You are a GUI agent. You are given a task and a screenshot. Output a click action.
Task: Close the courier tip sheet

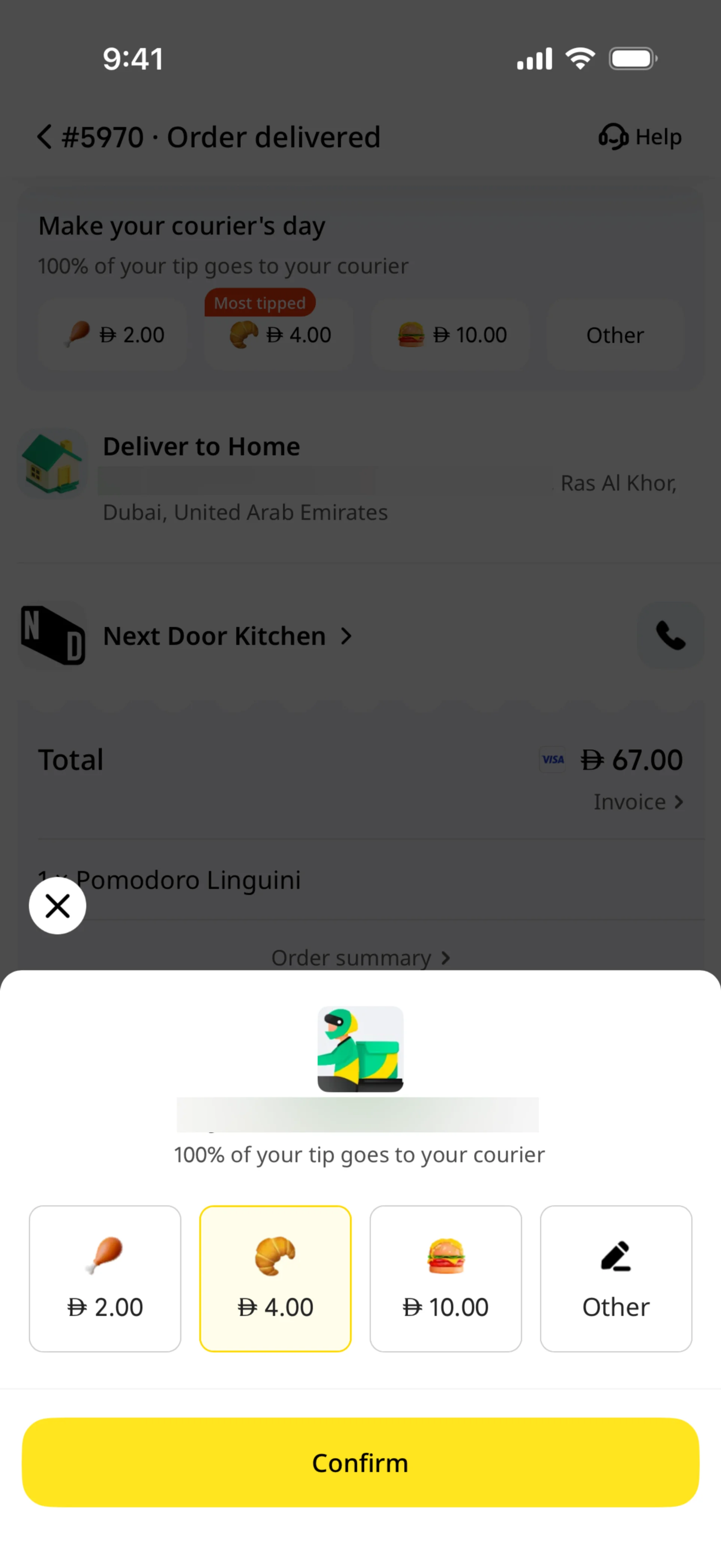pyautogui.click(x=57, y=905)
